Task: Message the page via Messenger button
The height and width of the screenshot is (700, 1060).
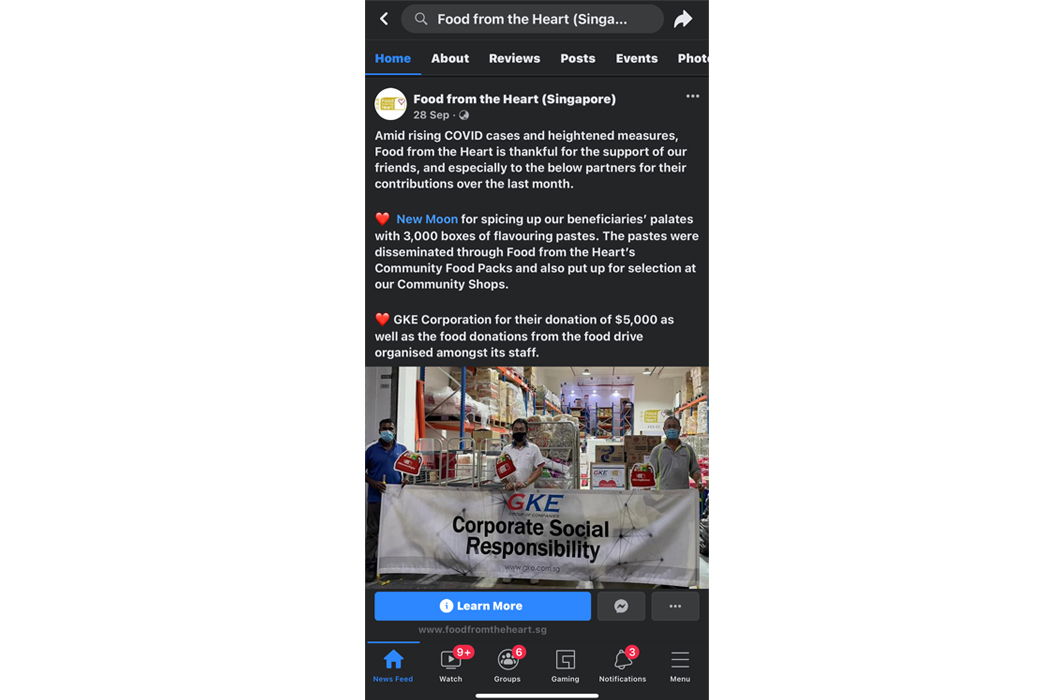Action: [x=621, y=606]
